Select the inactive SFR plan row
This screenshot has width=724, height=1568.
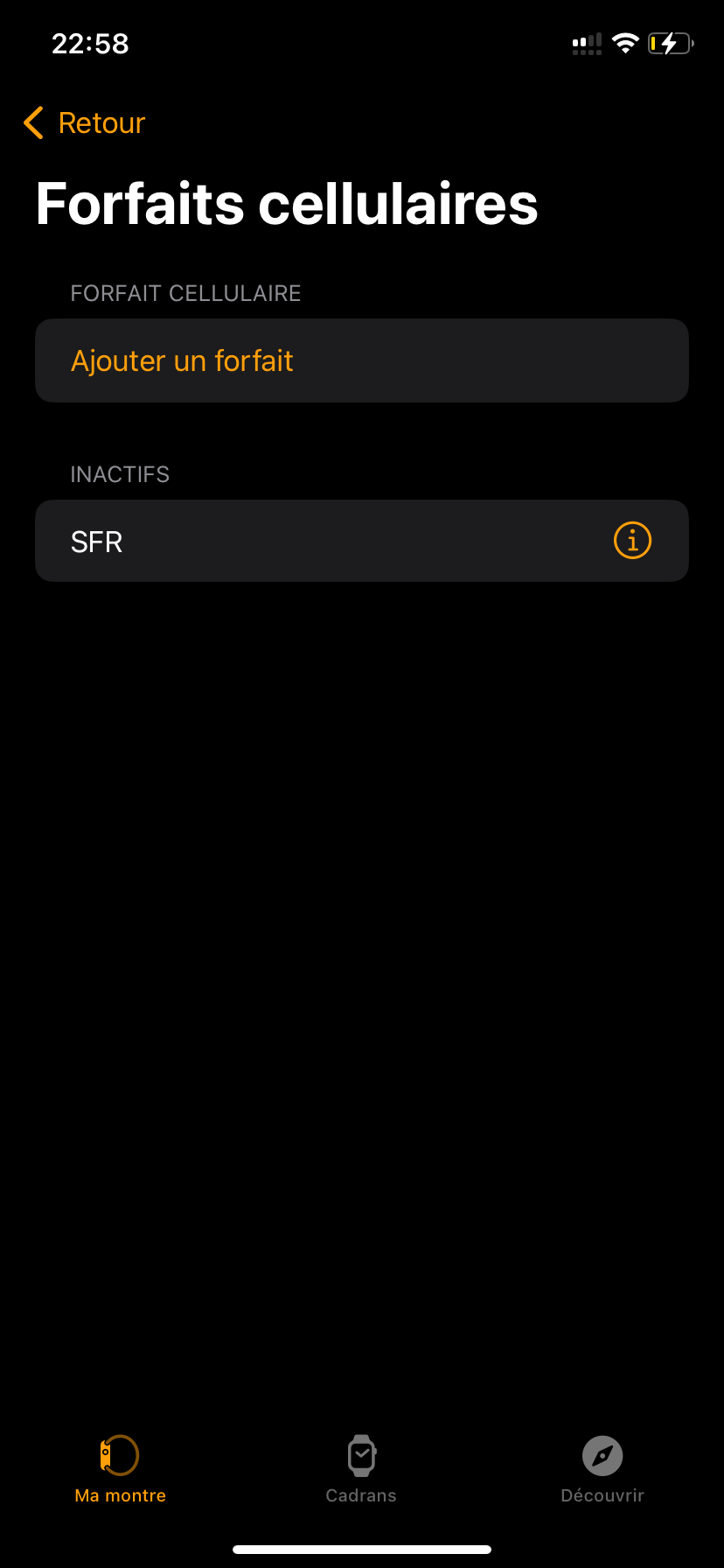pyautogui.click(x=306, y=542)
